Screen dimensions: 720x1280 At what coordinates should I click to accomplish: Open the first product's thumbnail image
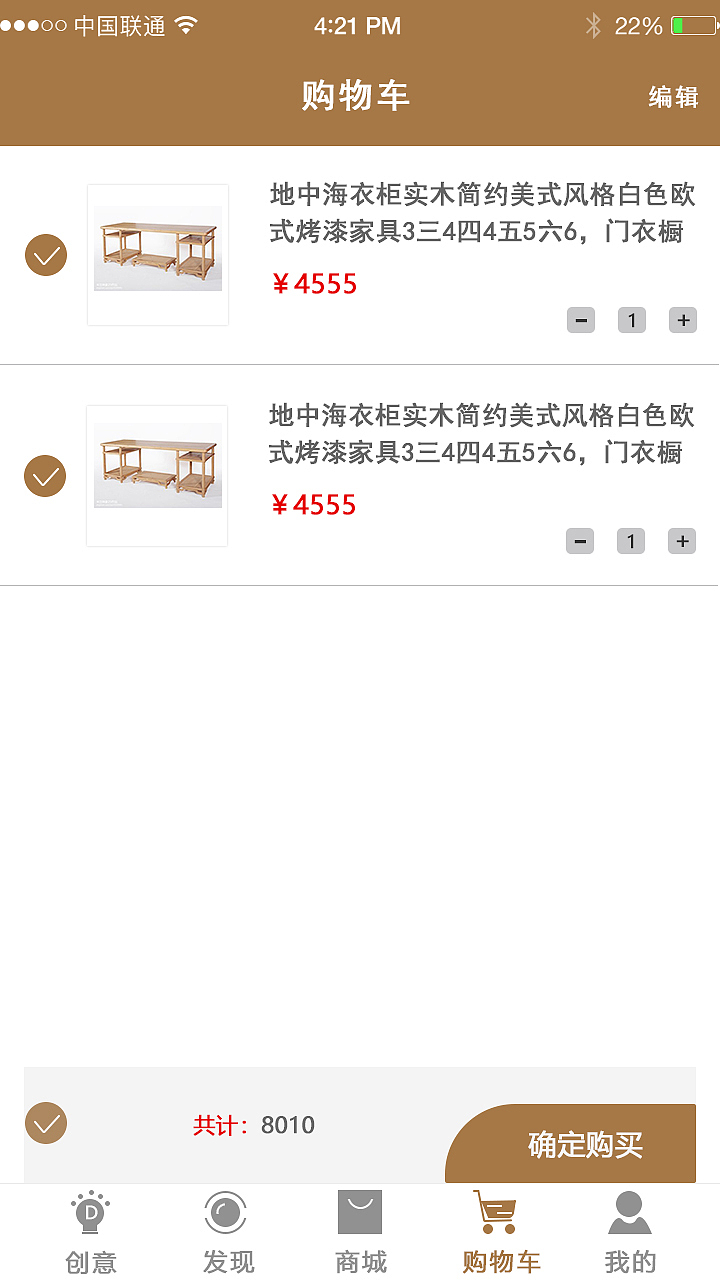coord(157,255)
